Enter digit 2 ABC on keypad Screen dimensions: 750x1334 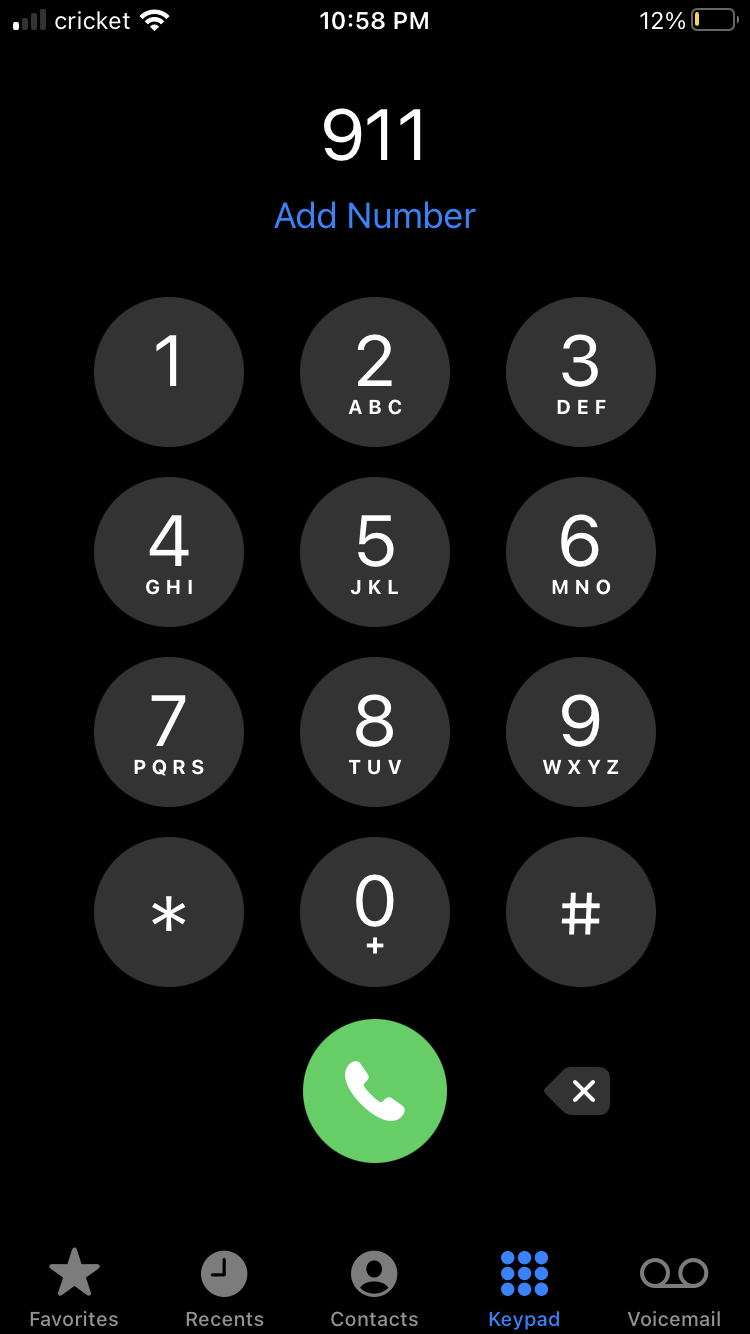[375, 372]
